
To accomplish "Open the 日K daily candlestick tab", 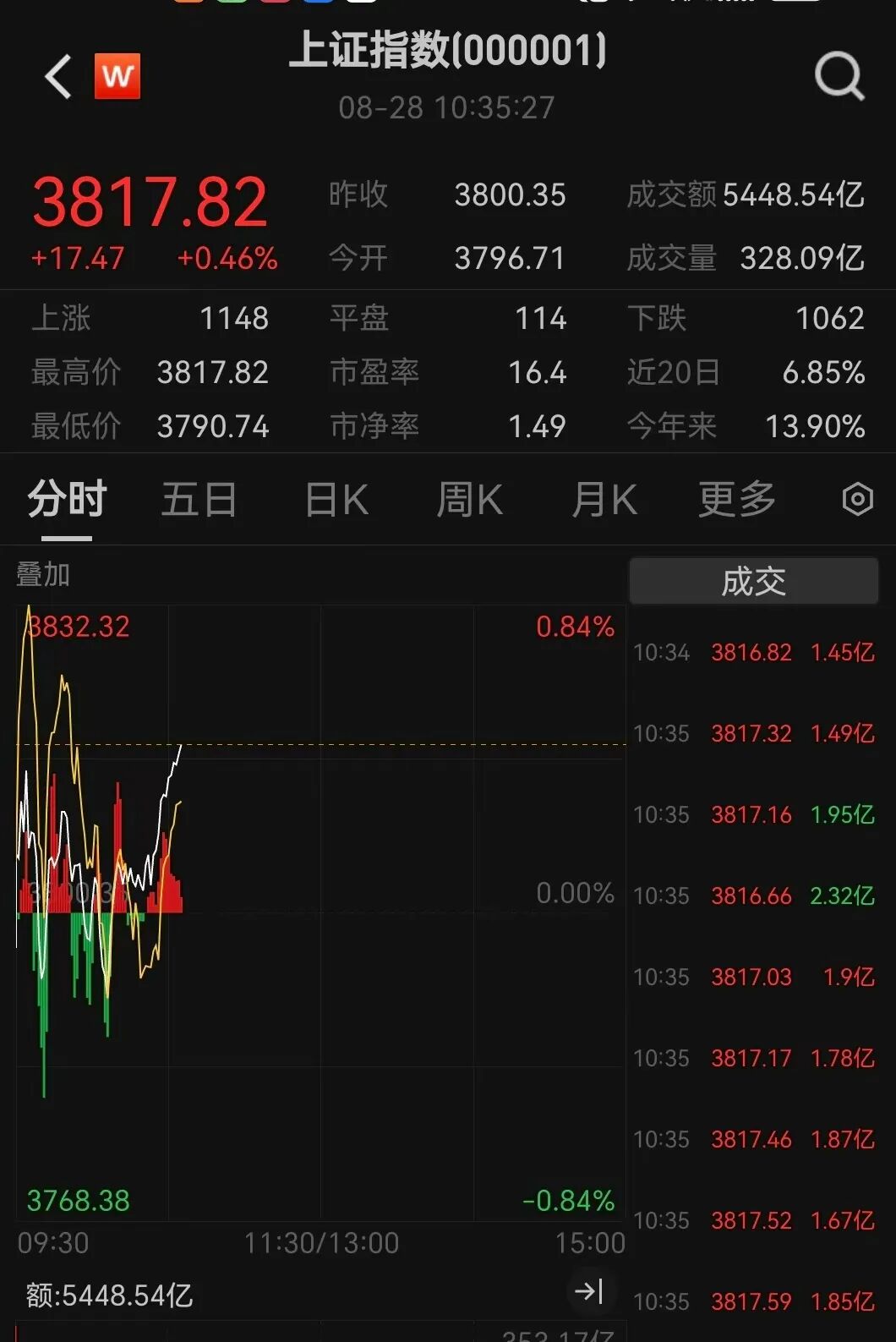I will pyautogui.click(x=336, y=500).
